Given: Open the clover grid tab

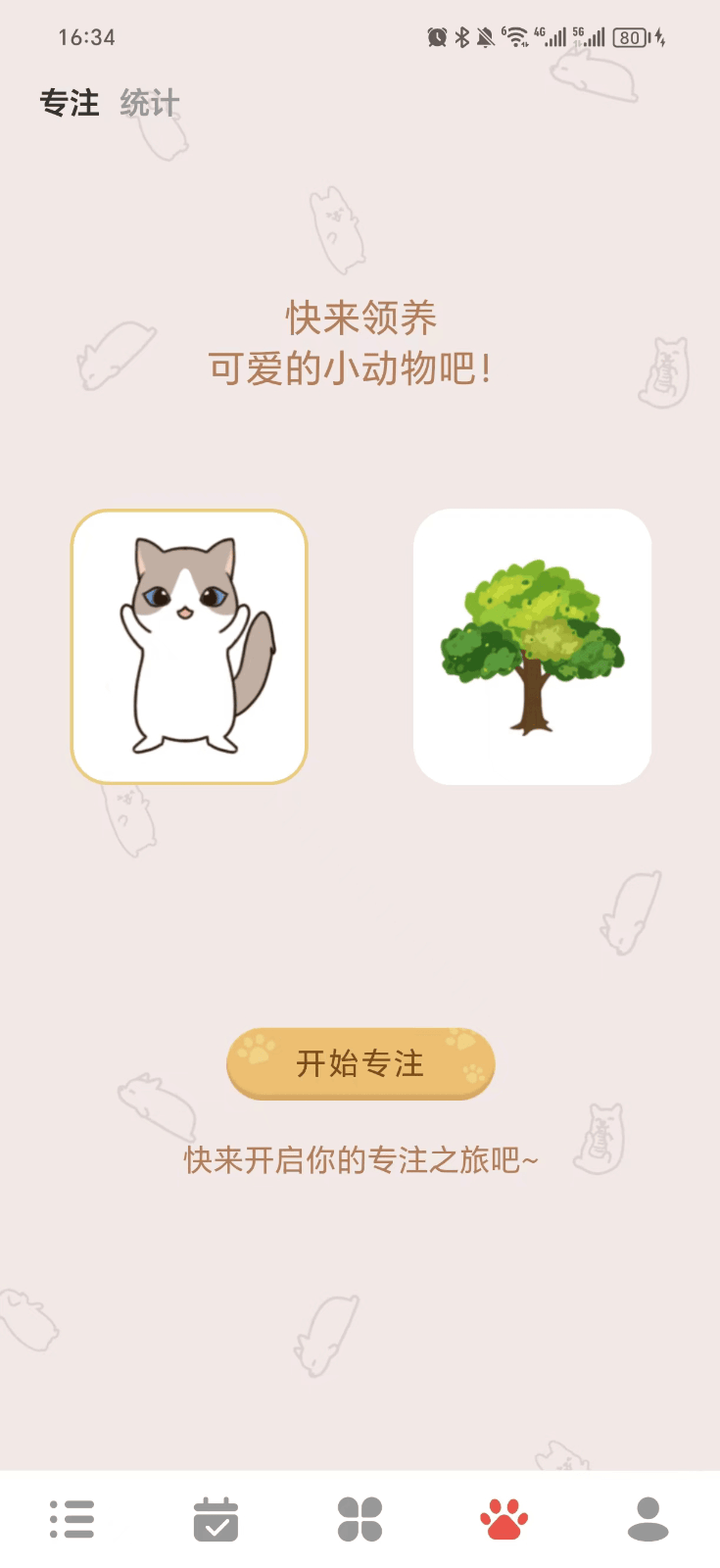Looking at the screenshot, I should (x=360, y=1518).
